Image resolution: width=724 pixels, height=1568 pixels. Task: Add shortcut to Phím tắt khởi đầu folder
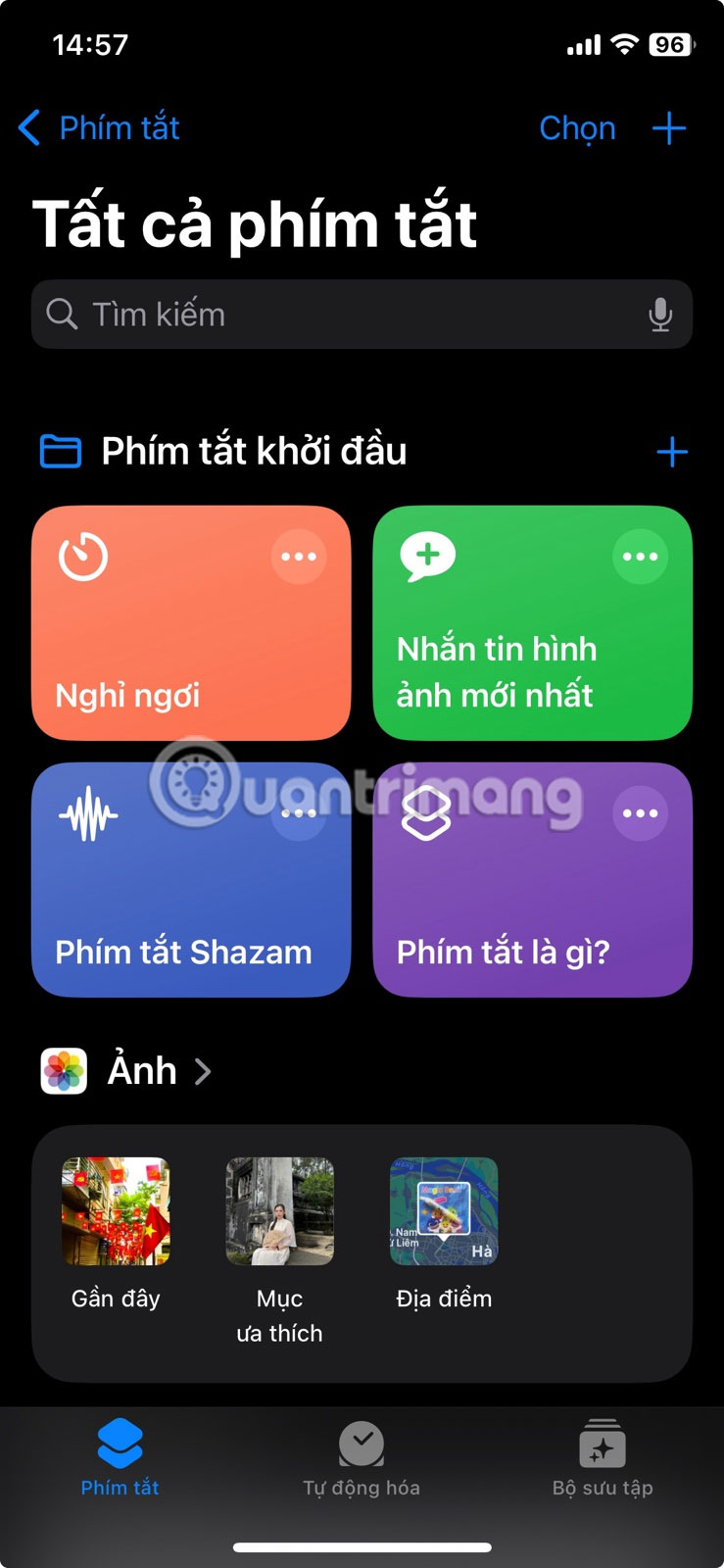pos(671,452)
